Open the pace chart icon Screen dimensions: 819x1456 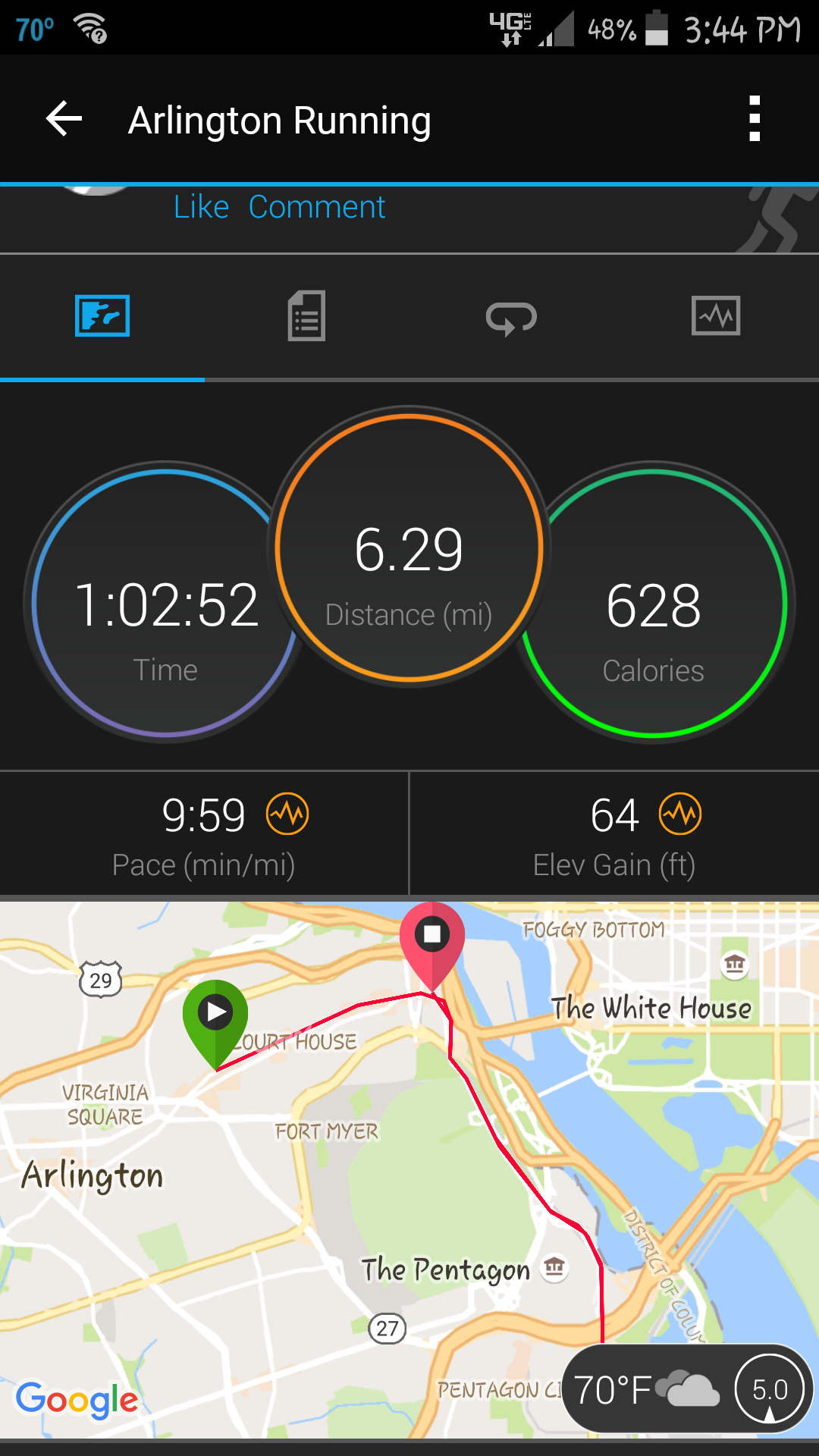pos(287,814)
